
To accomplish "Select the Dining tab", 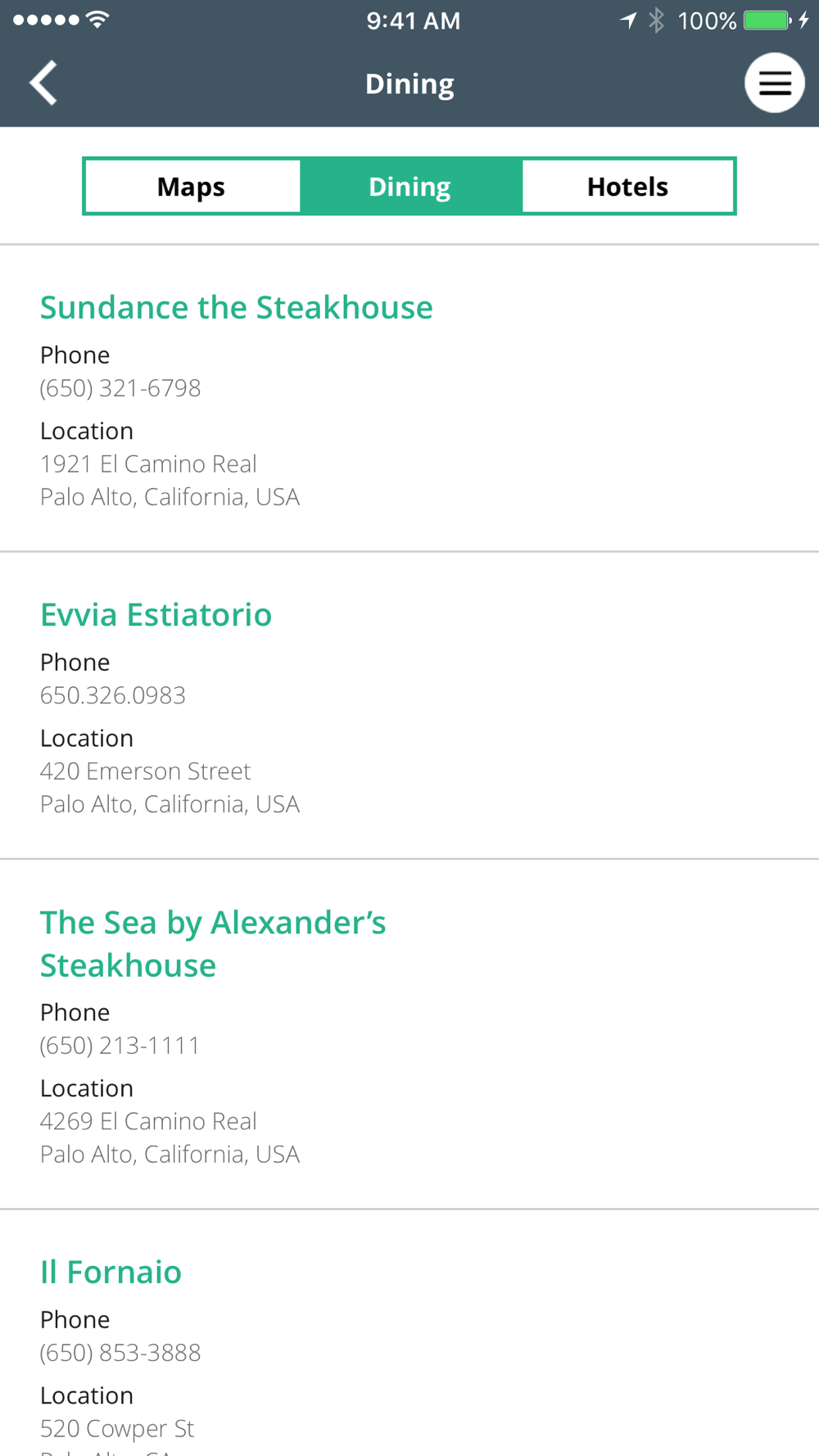I will [x=409, y=187].
